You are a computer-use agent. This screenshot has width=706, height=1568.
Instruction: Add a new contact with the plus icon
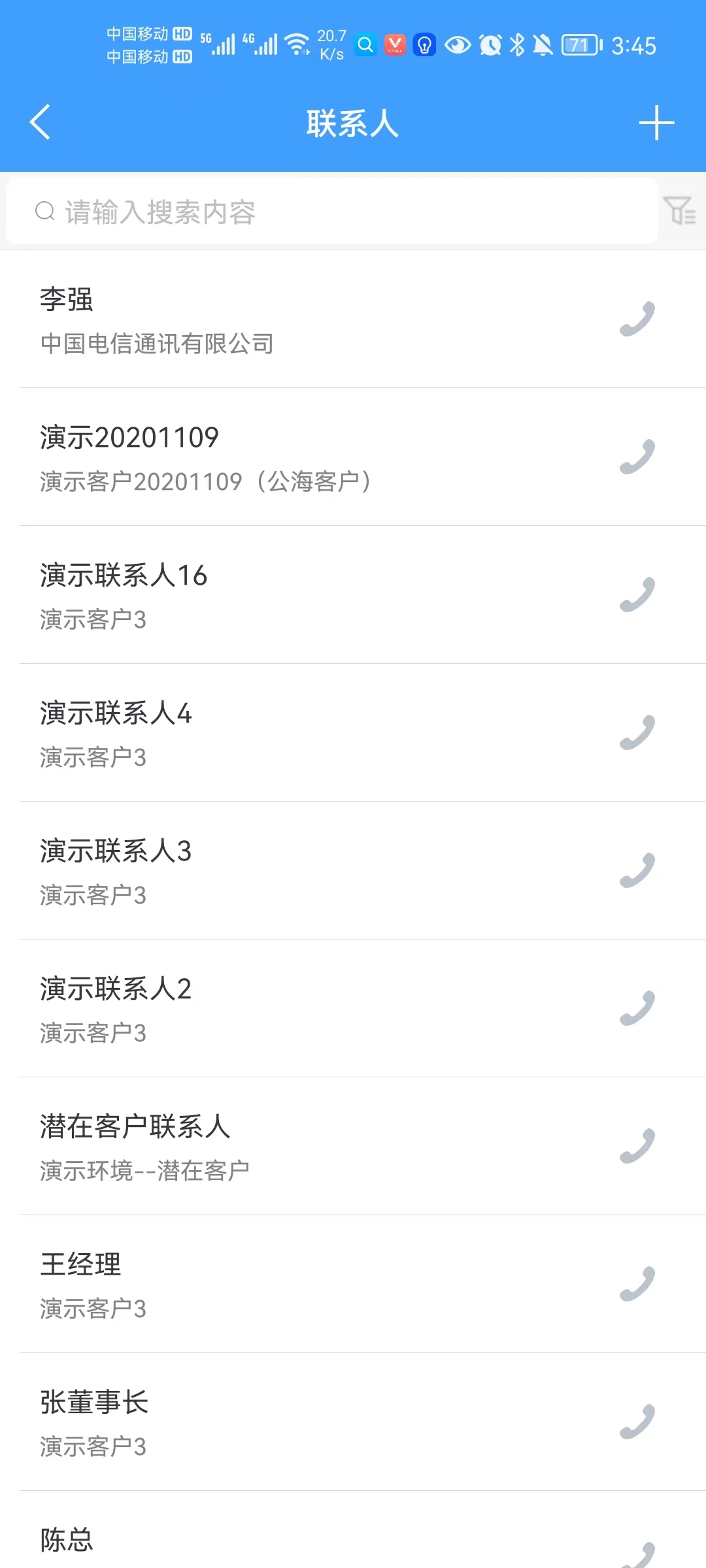point(656,123)
